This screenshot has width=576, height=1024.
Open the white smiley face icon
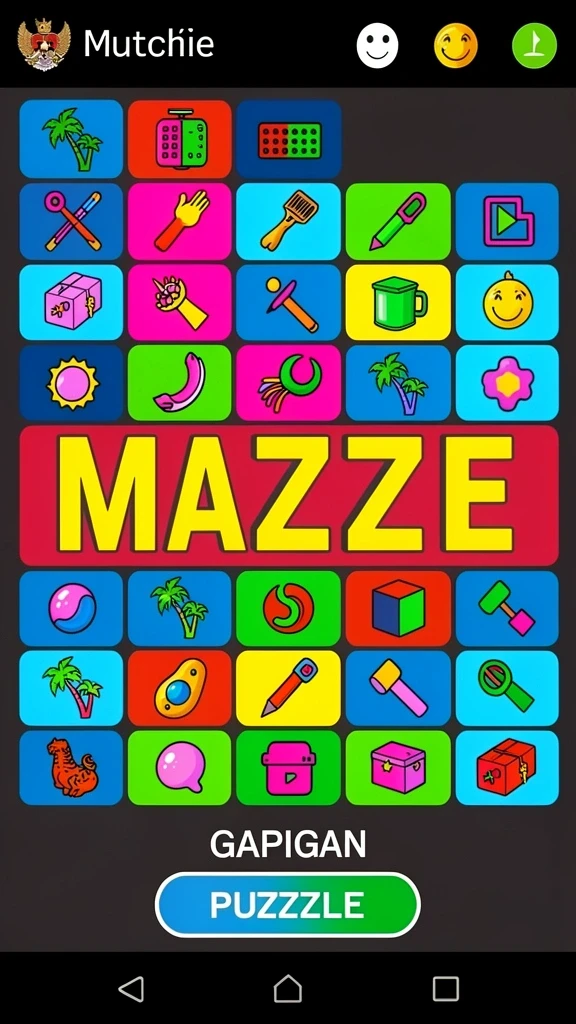(x=377, y=46)
